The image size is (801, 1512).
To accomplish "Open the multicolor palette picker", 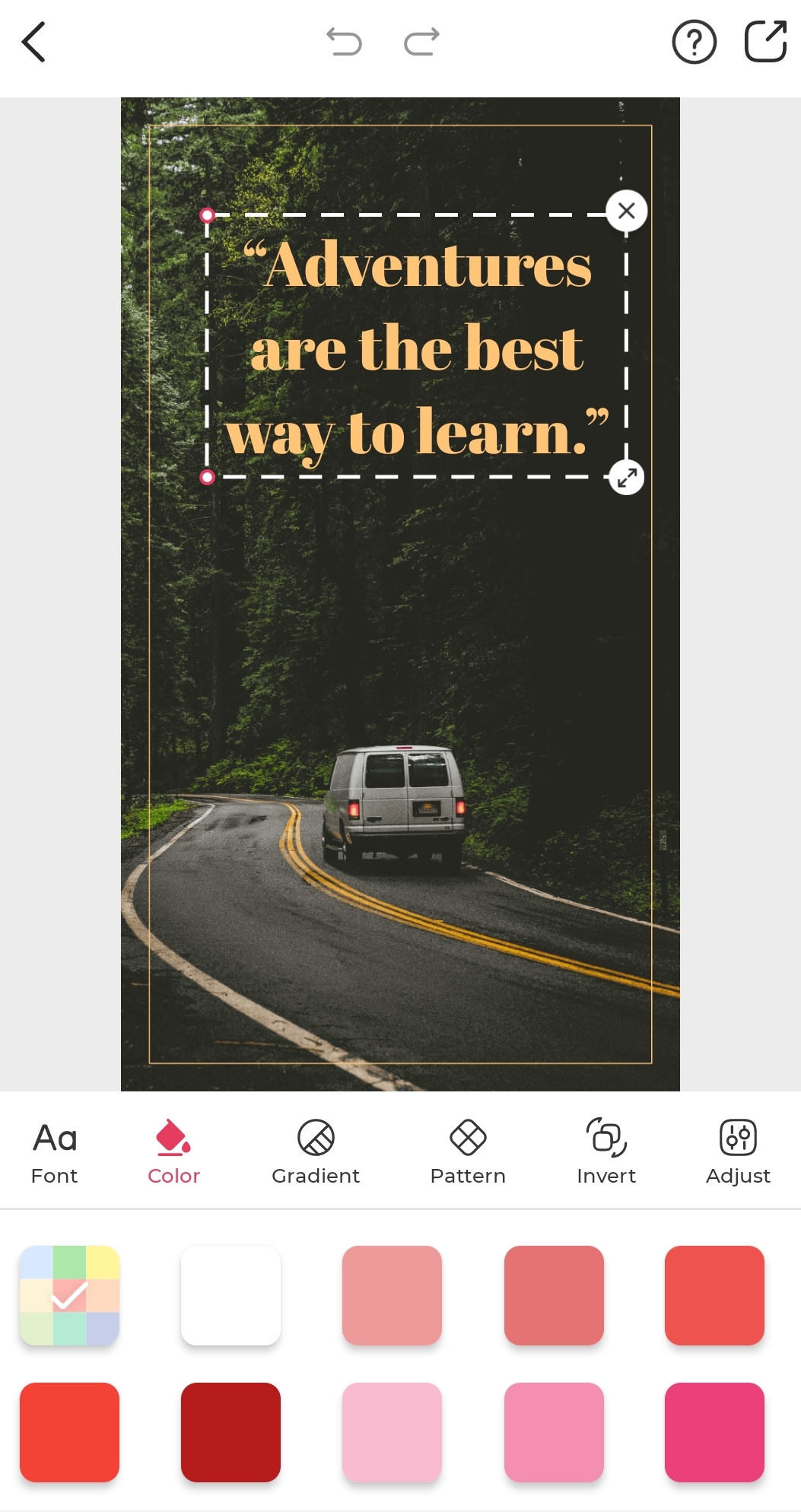I will [70, 1295].
